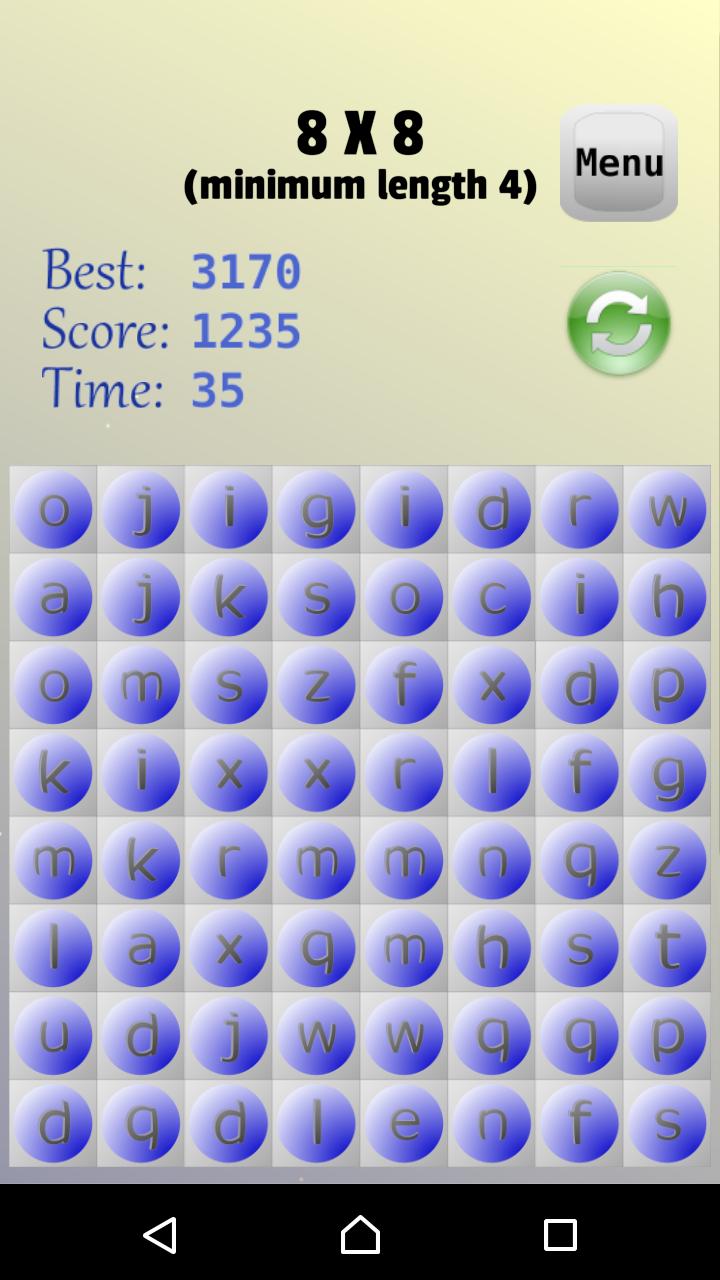Choose the letter u tile
720x1280 pixels.
[53, 1035]
